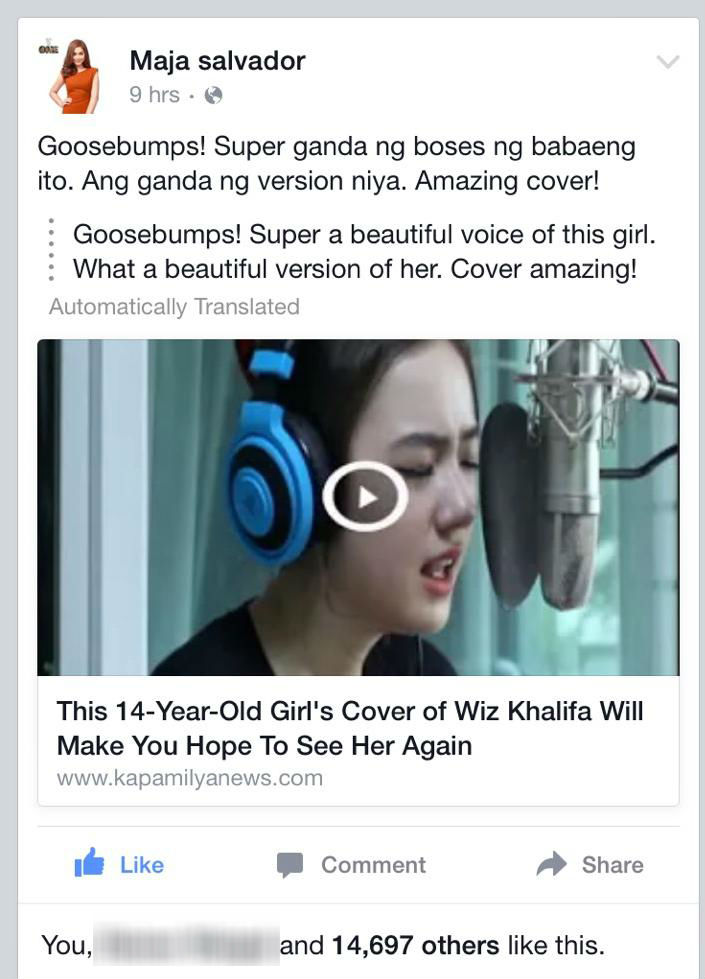Open Maja salvador's profile name link
The height and width of the screenshot is (979, 705).
pyautogui.click(x=217, y=61)
